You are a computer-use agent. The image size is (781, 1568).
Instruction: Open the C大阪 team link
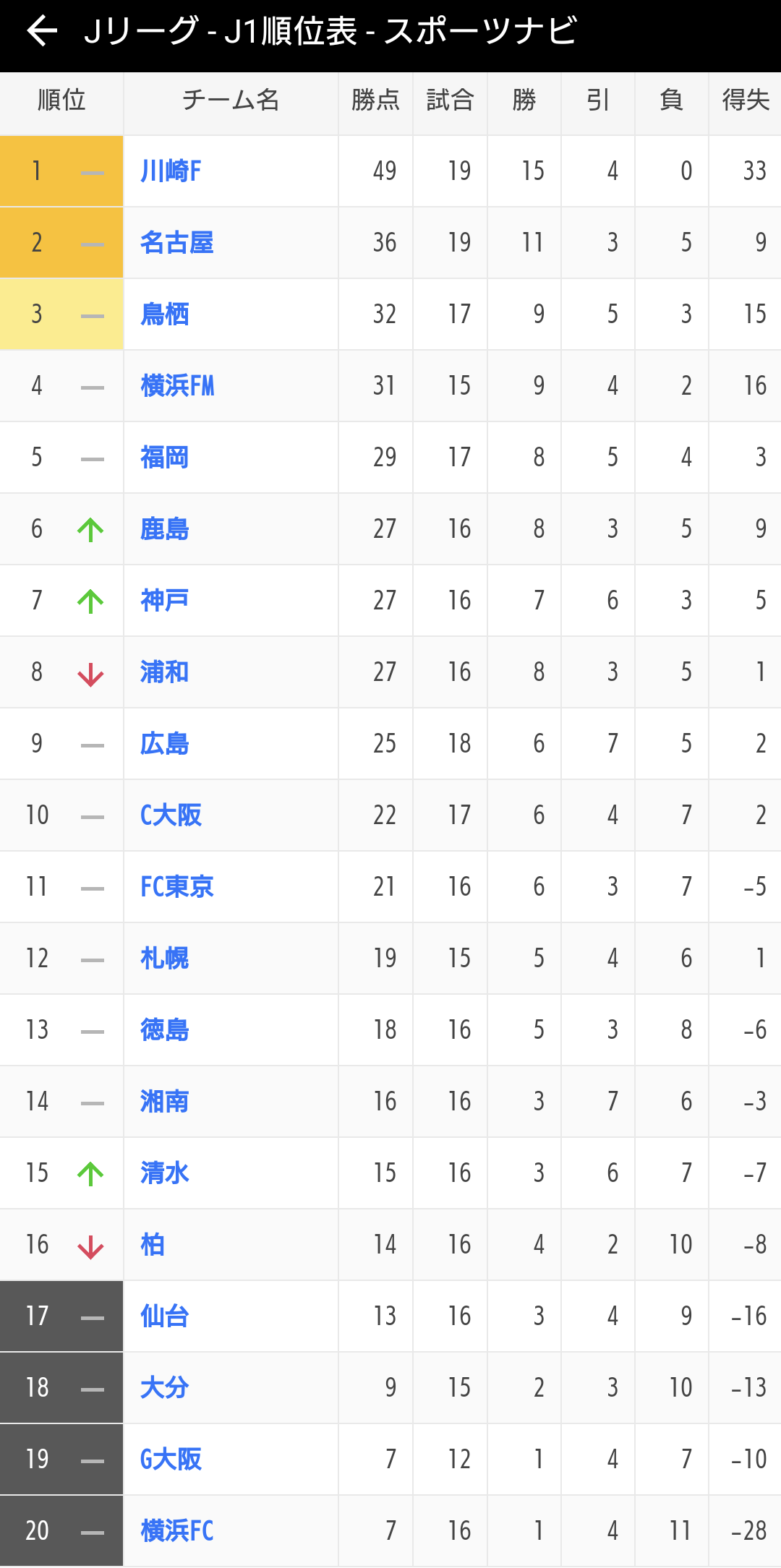click(171, 815)
